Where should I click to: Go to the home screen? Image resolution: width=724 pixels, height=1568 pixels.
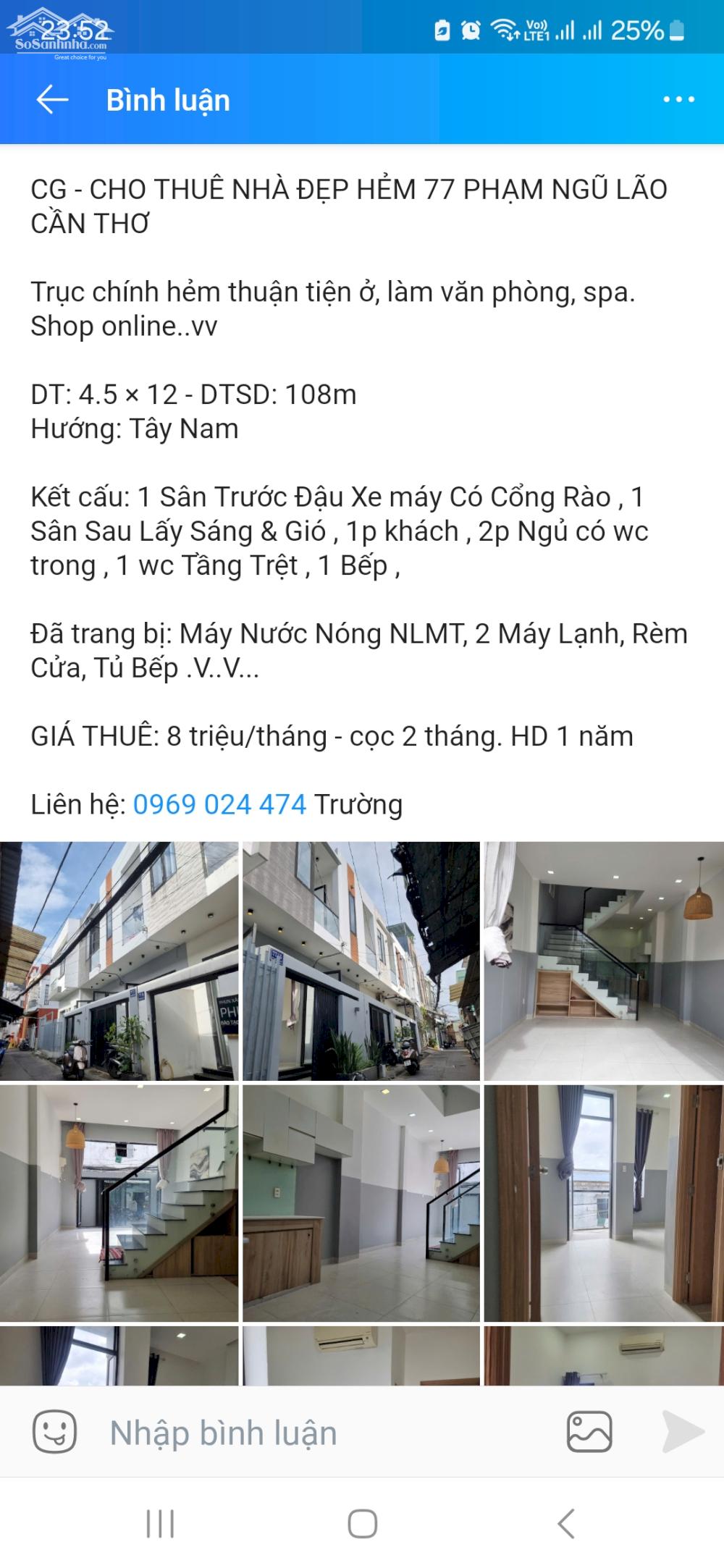pos(362,1524)
